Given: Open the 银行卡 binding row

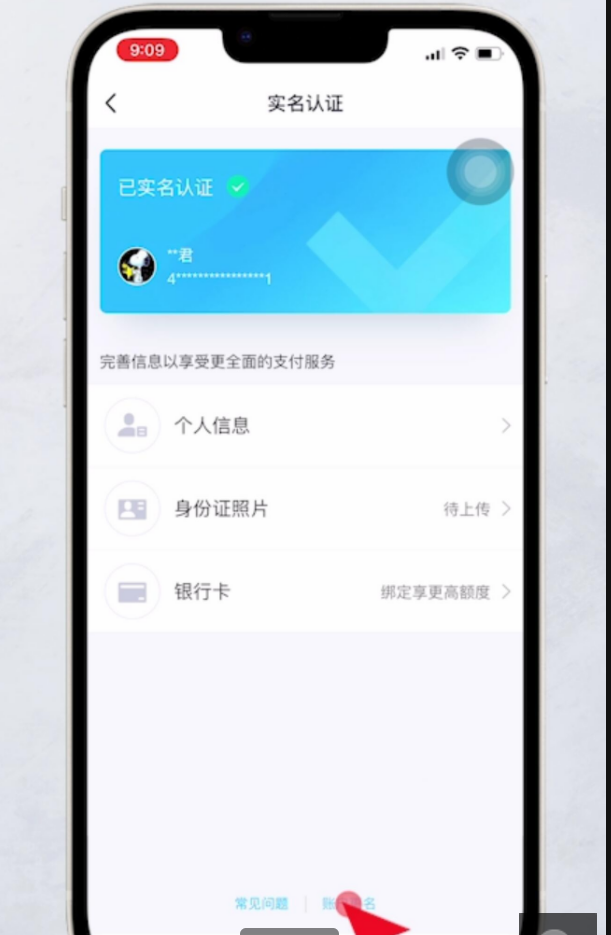Looking at the screenshot, I should [x=305, y=592].
